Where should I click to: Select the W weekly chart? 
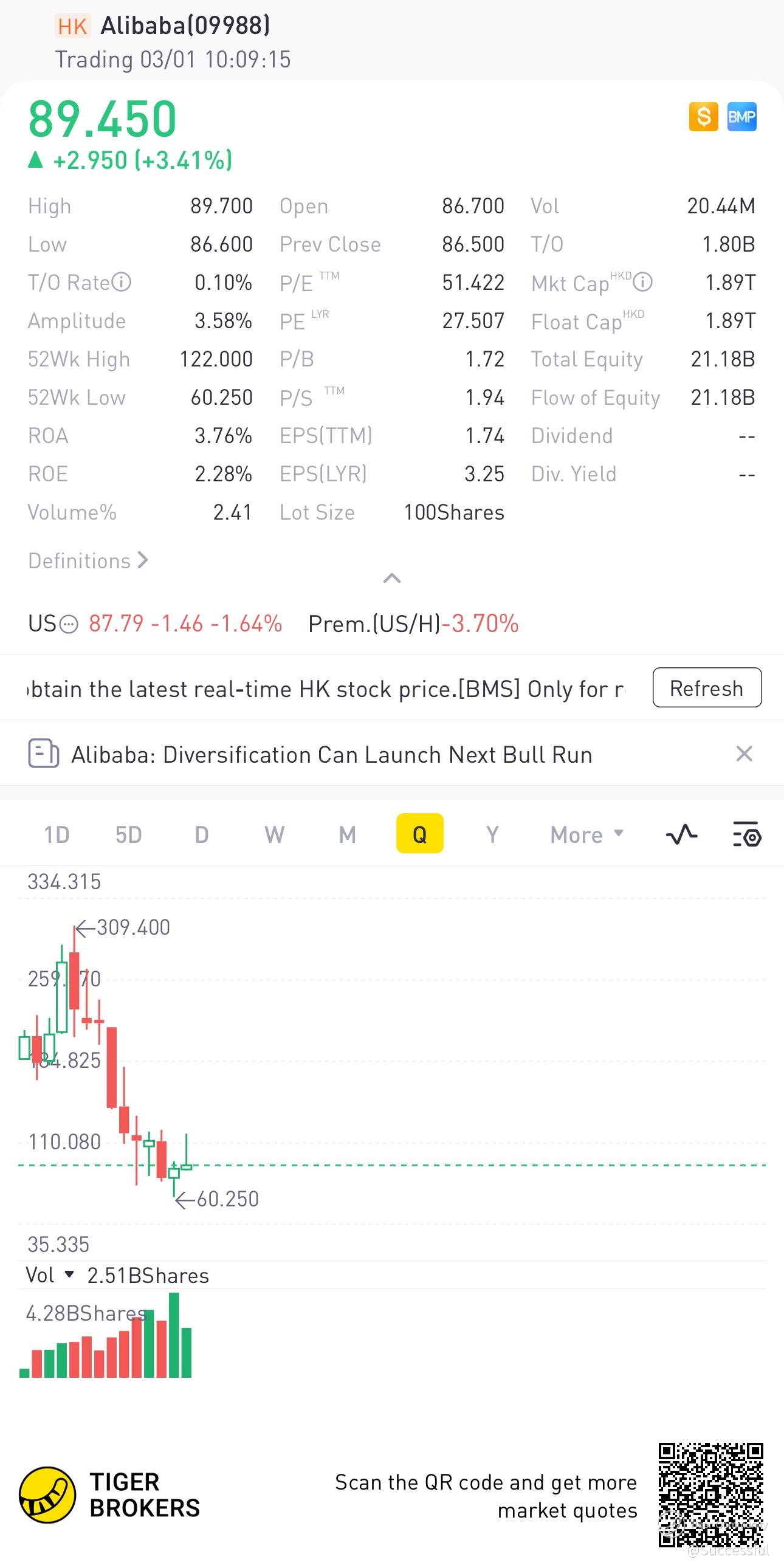[274, 834]
